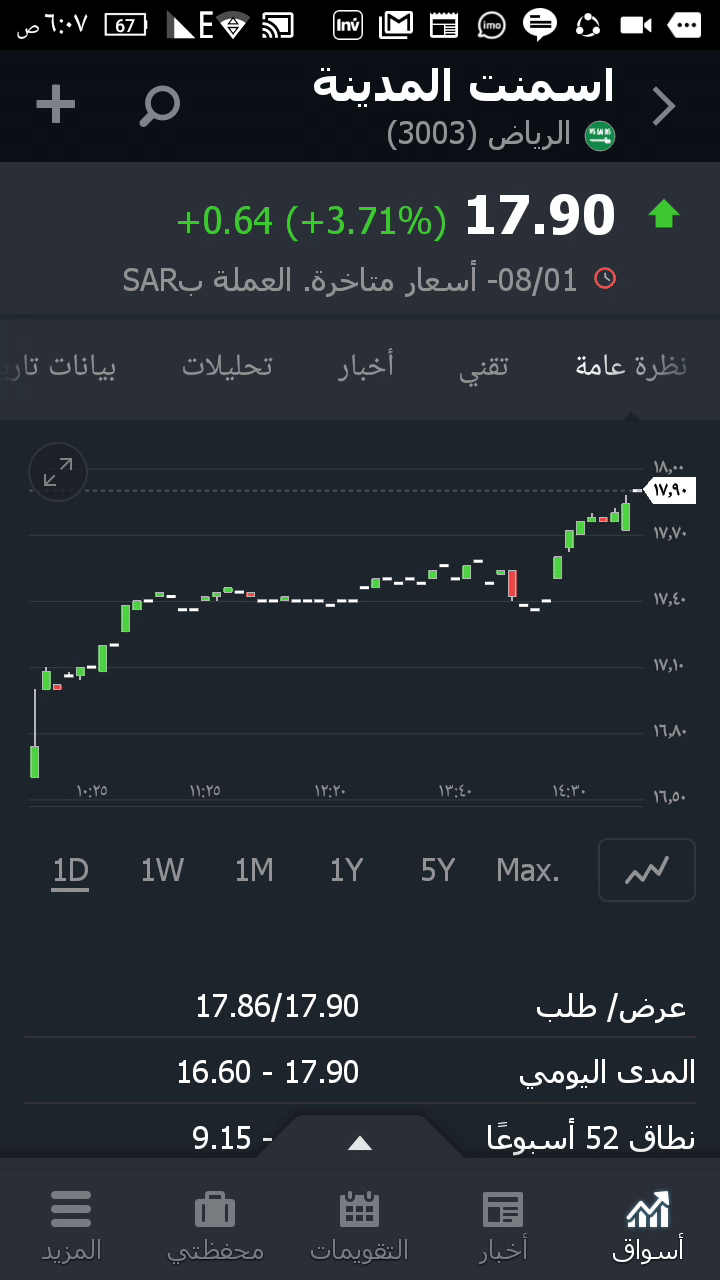Add this stock with the plus icon
This screenshot has height=1280, width=720.
[x=56, y=105]
